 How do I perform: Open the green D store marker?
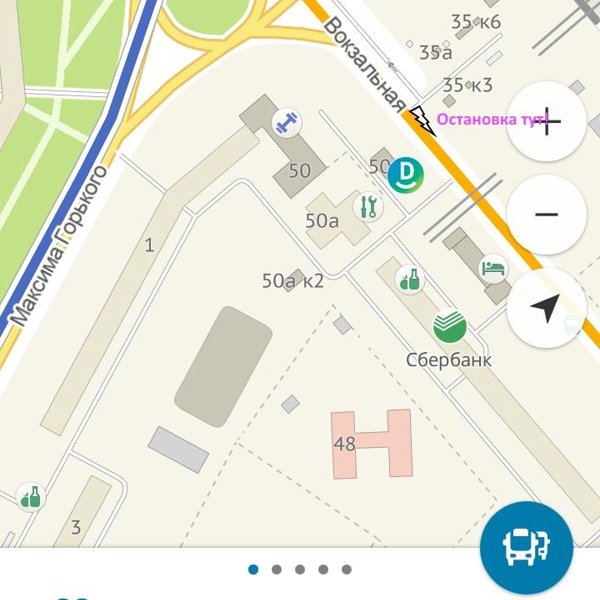pyautogui.click(x=405, y=173)
